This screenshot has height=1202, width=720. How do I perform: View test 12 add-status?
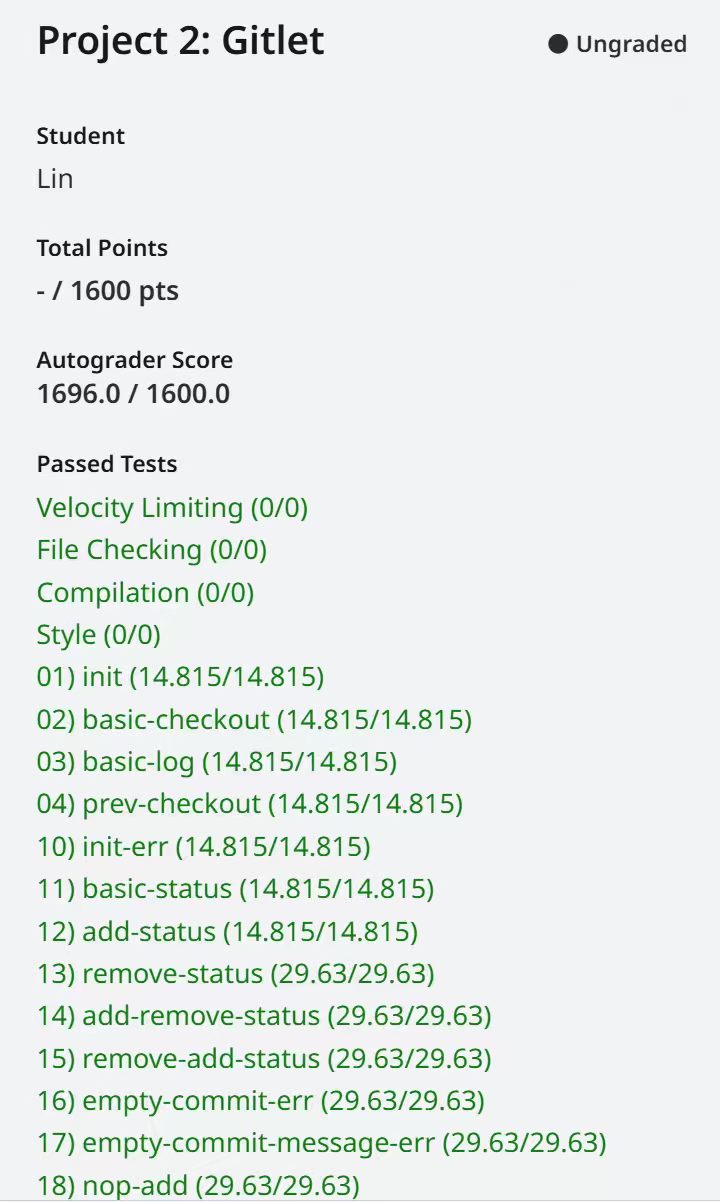coord(227,932)
